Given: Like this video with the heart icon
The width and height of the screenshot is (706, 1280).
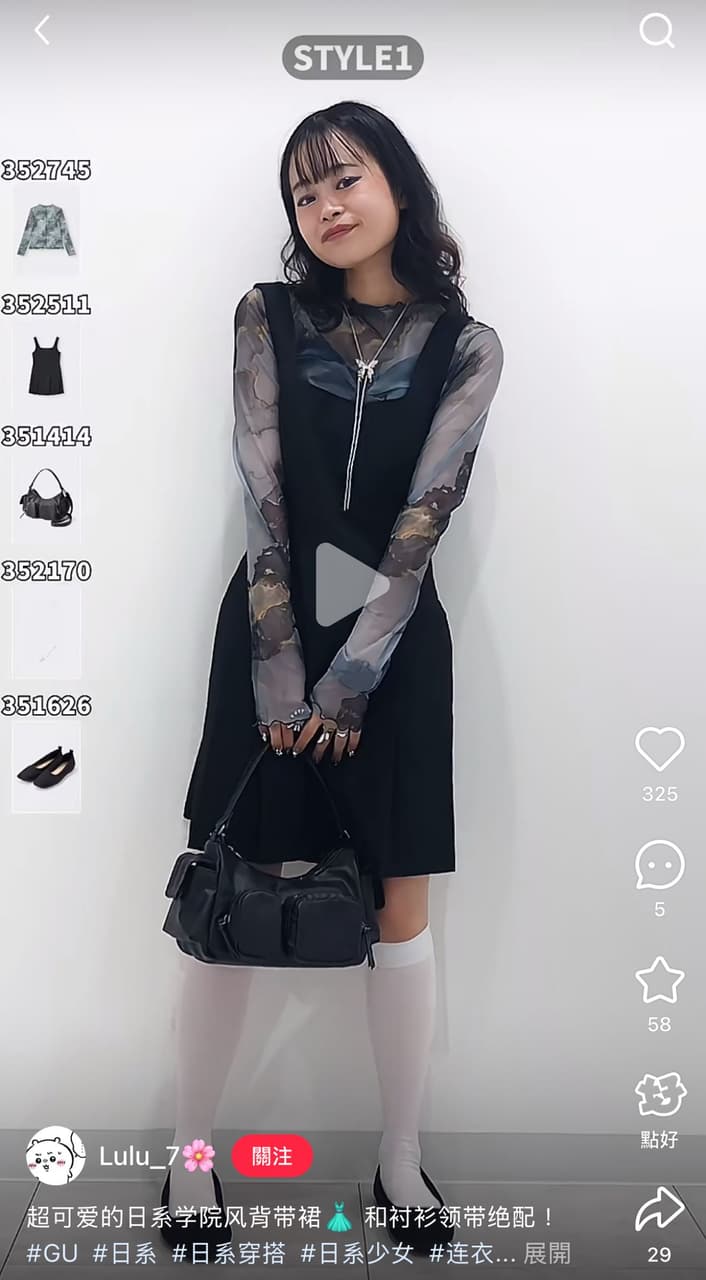Looking at the screenshot, I should [660, 749].
